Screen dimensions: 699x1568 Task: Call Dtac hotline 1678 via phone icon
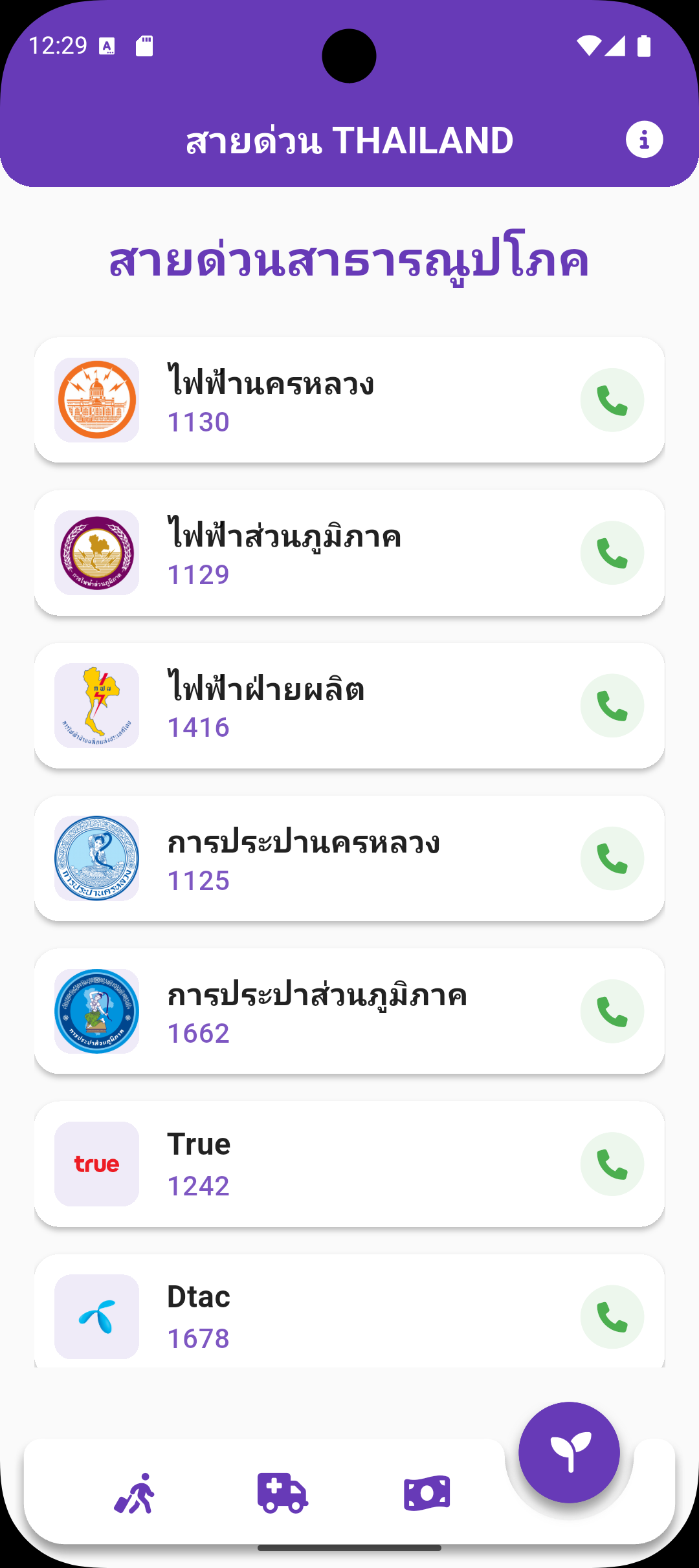point(612,1317)
